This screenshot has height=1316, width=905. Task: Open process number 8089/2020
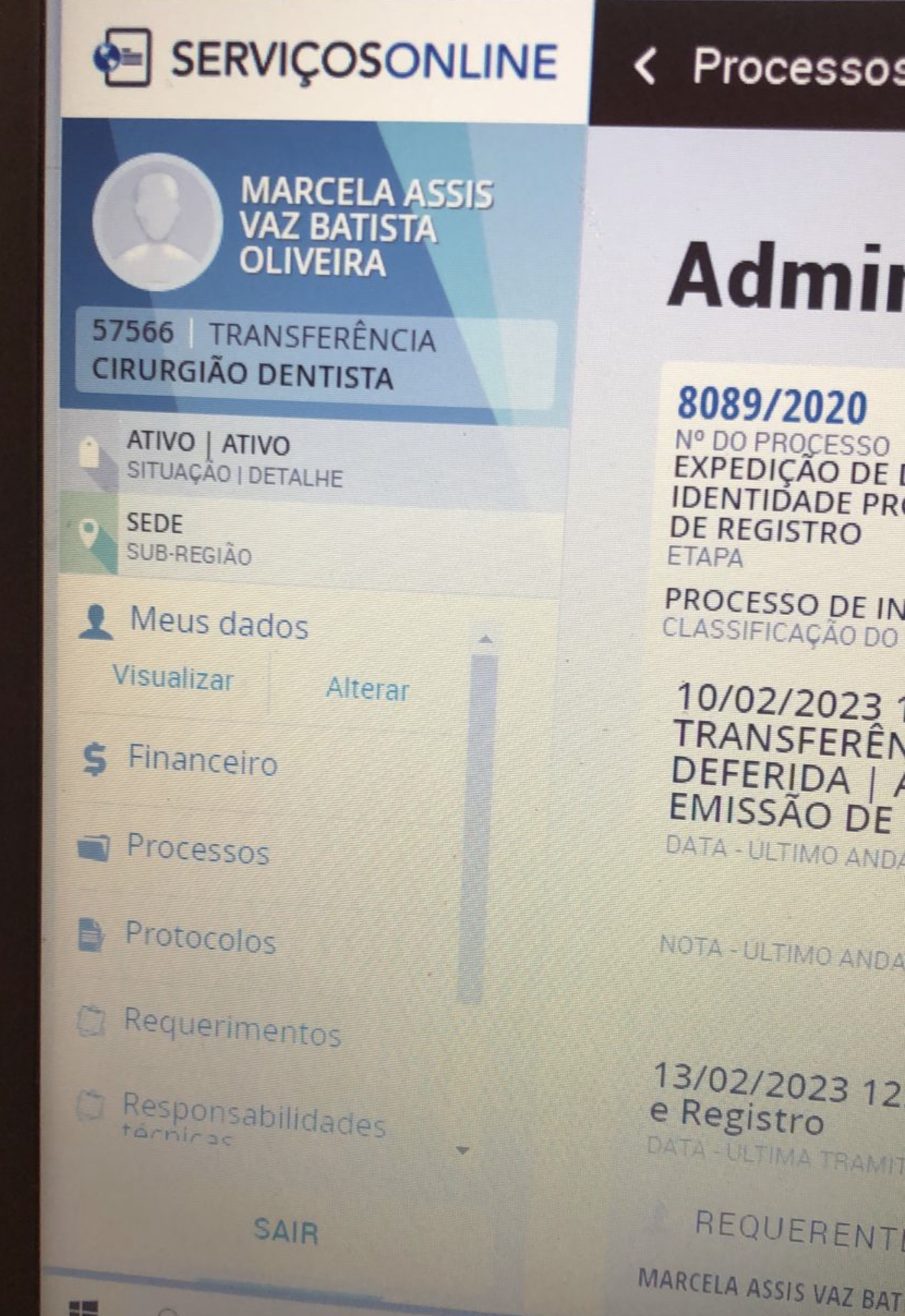coord(772,406)
